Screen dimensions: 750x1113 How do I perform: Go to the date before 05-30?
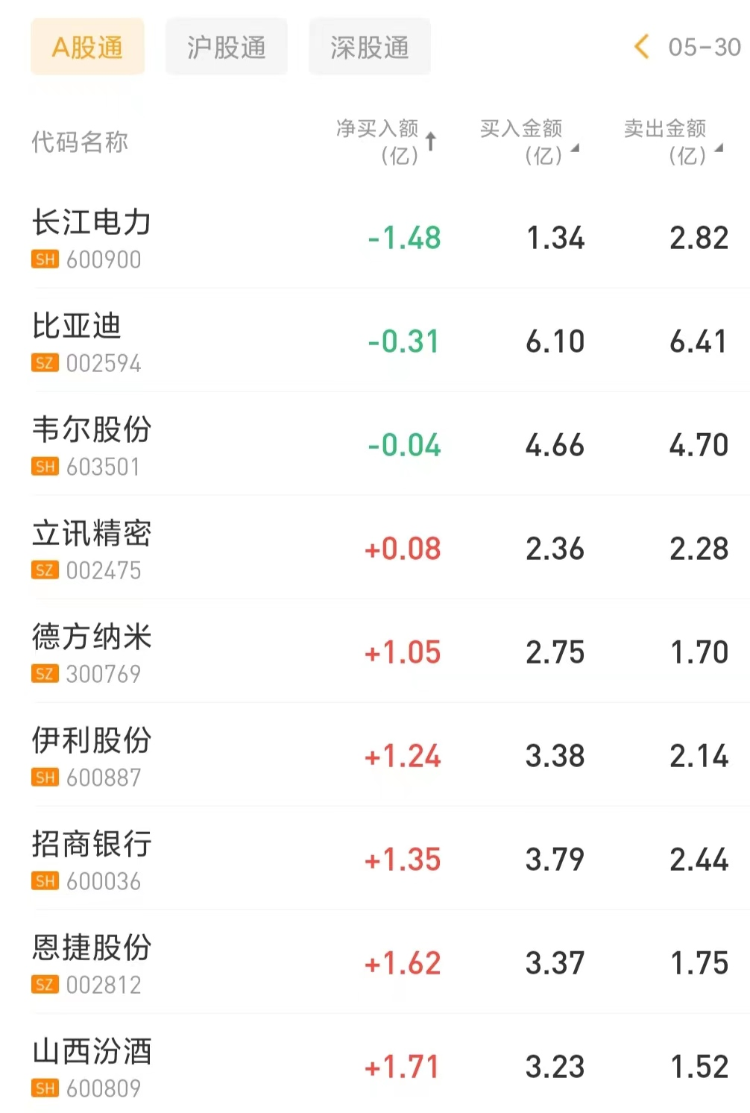642,47
